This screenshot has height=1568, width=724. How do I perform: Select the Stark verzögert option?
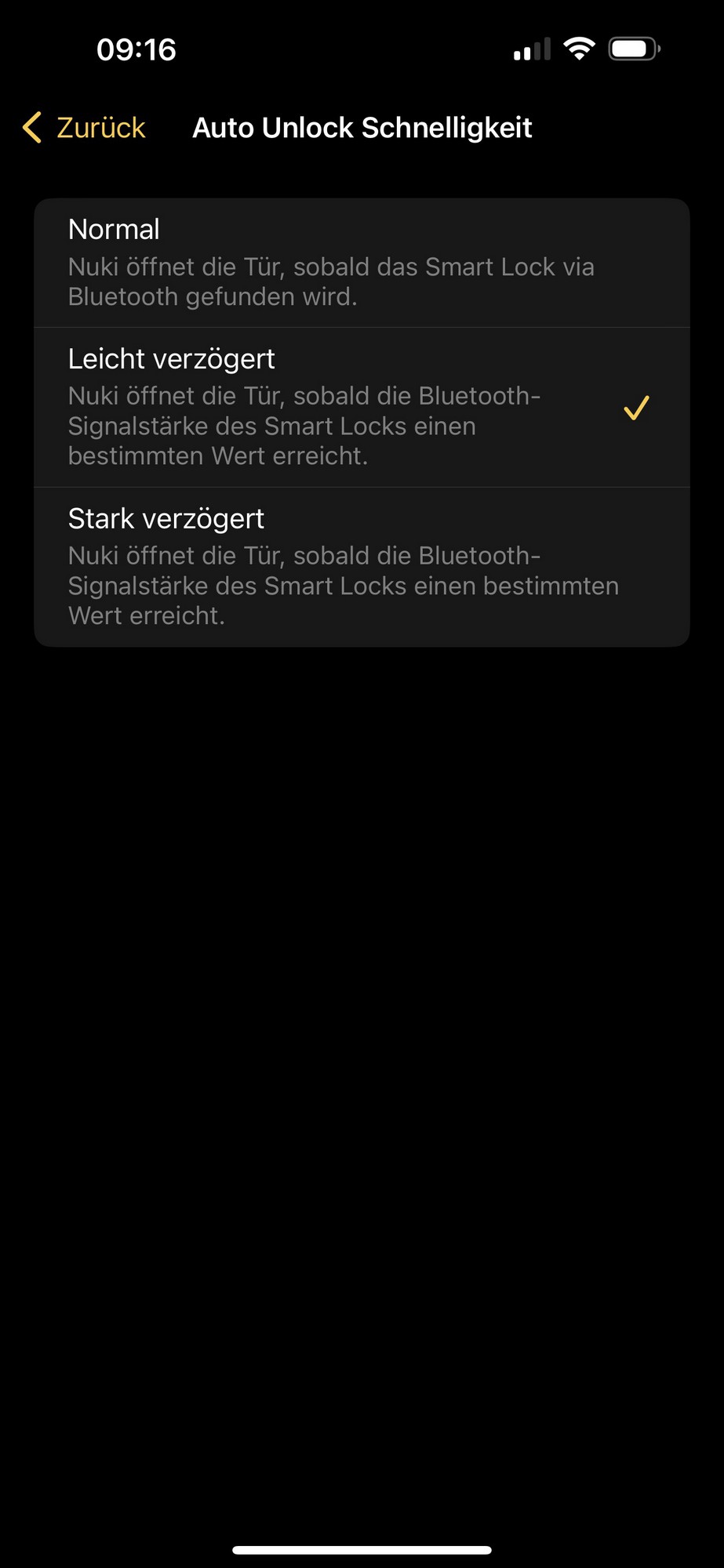362,567
